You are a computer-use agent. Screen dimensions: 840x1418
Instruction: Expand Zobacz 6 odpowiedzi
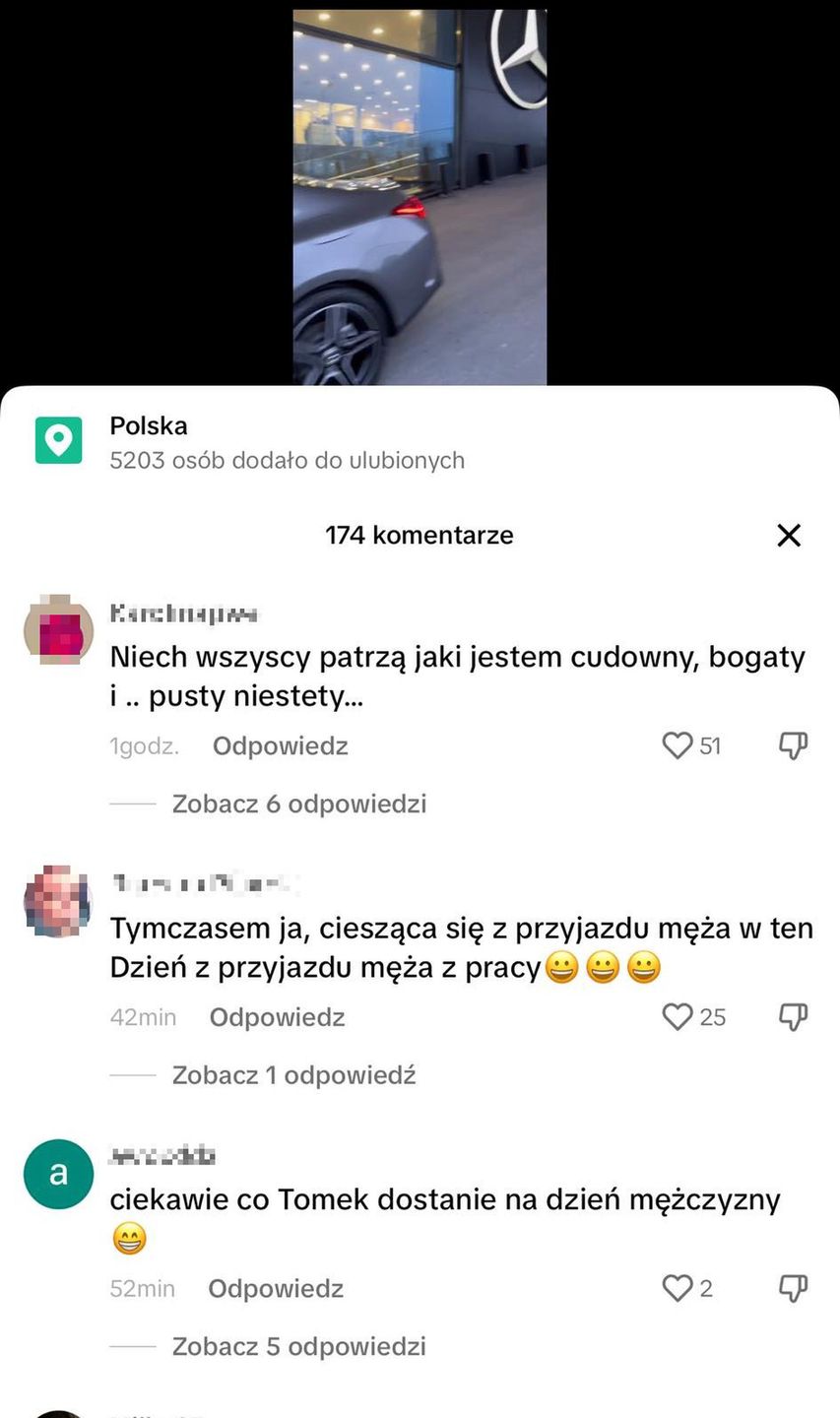[298, 804]
